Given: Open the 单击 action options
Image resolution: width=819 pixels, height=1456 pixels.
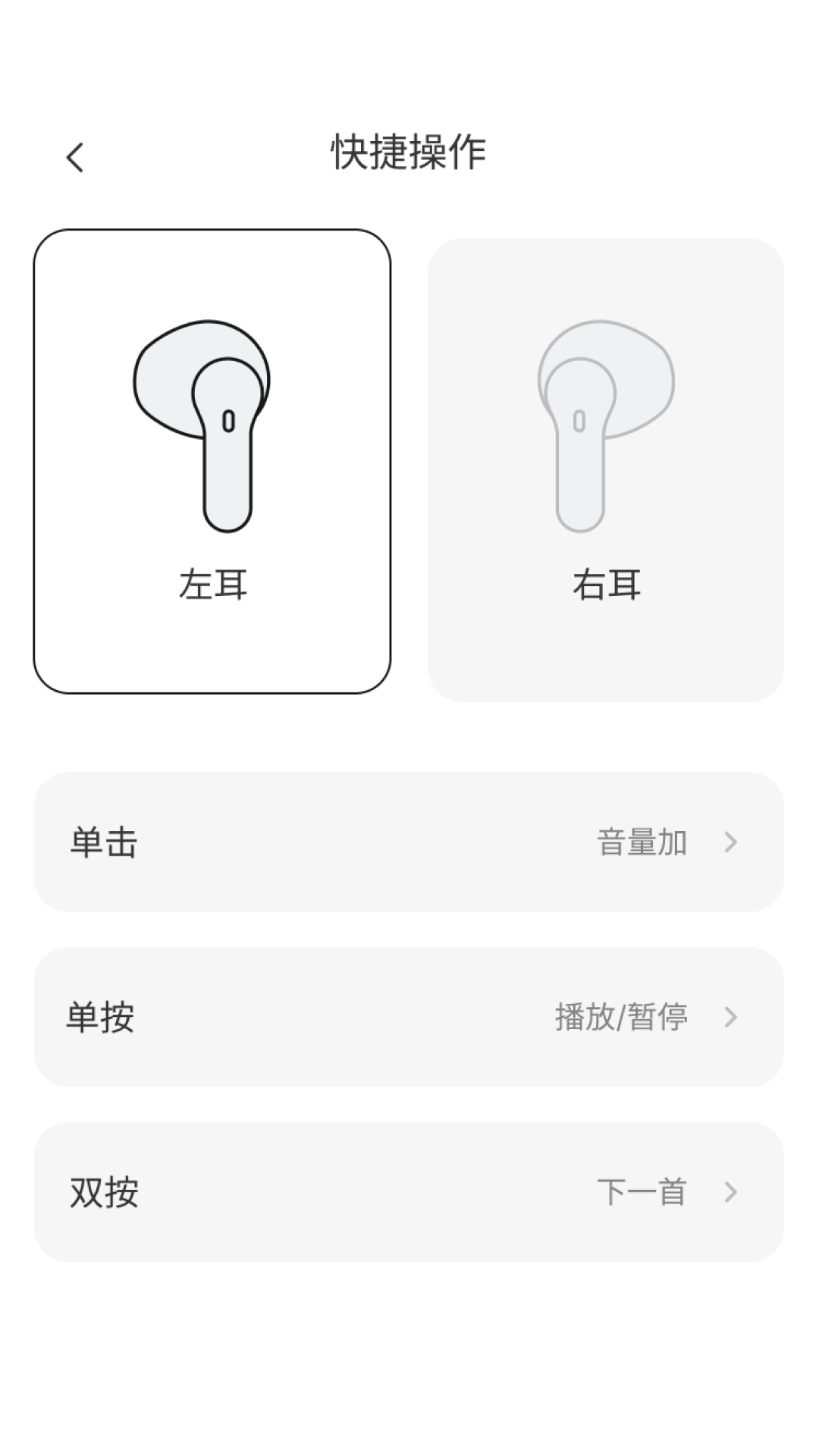Looking at the screenshot, I should tap(409, 842).
